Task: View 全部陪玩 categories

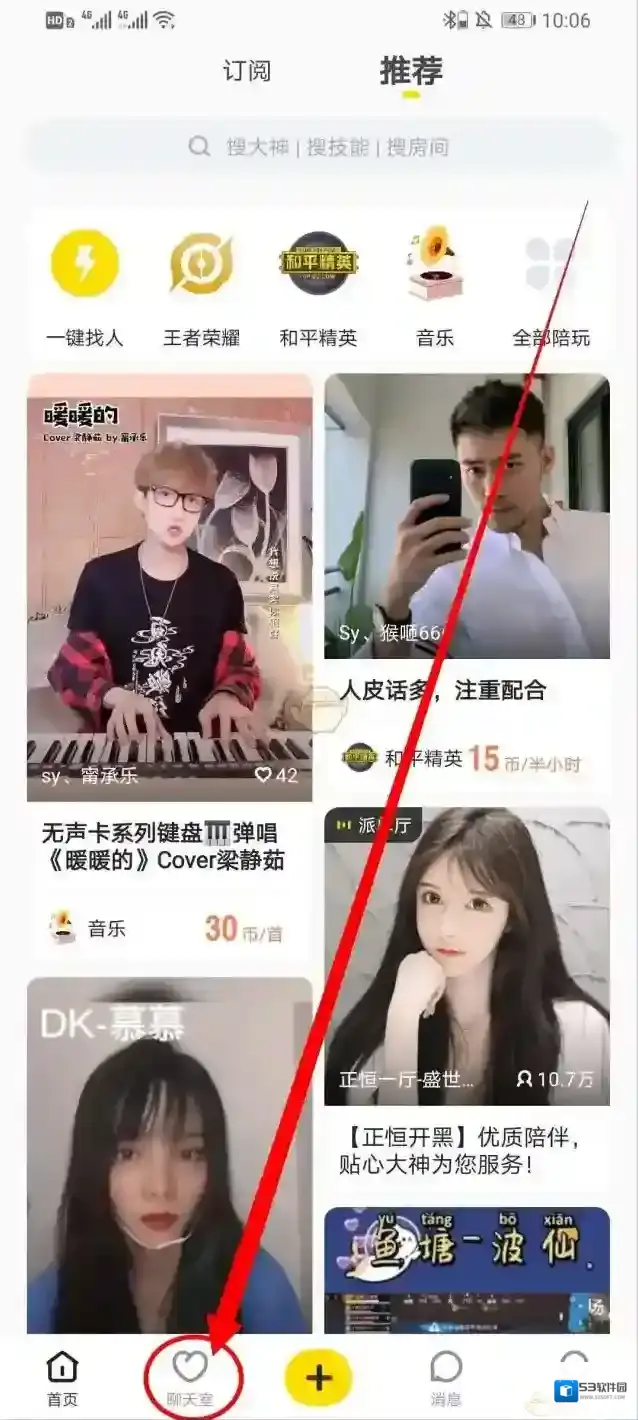Action: 551,288
